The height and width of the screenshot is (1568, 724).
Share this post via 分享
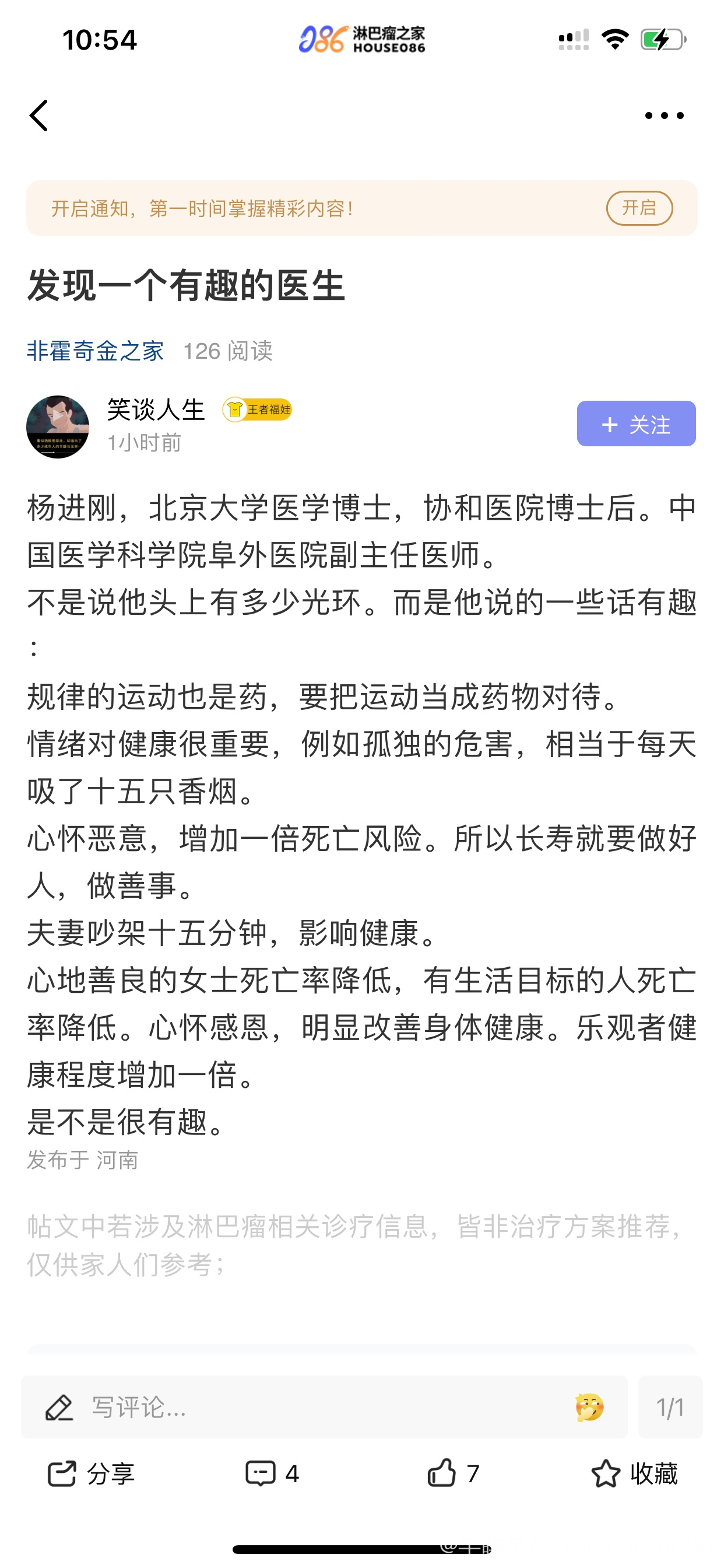[x=92, y=1473]
